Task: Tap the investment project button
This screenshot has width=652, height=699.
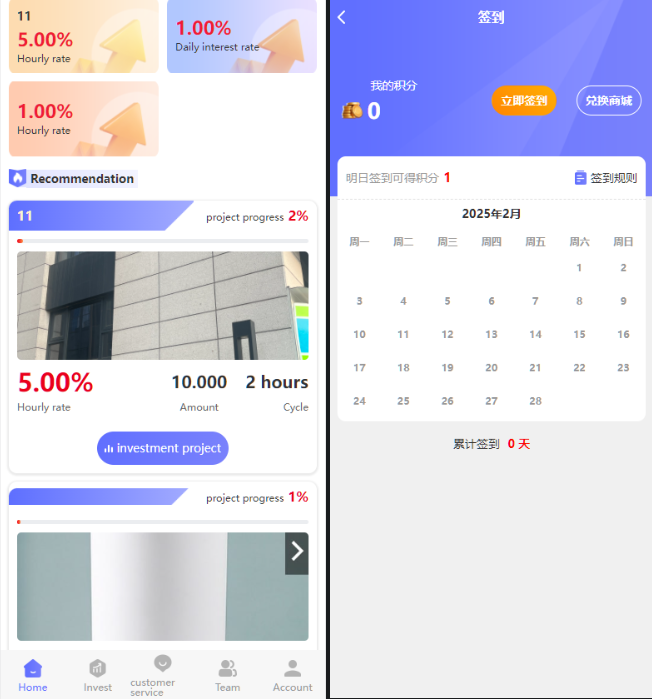Action: pos(163,448)
